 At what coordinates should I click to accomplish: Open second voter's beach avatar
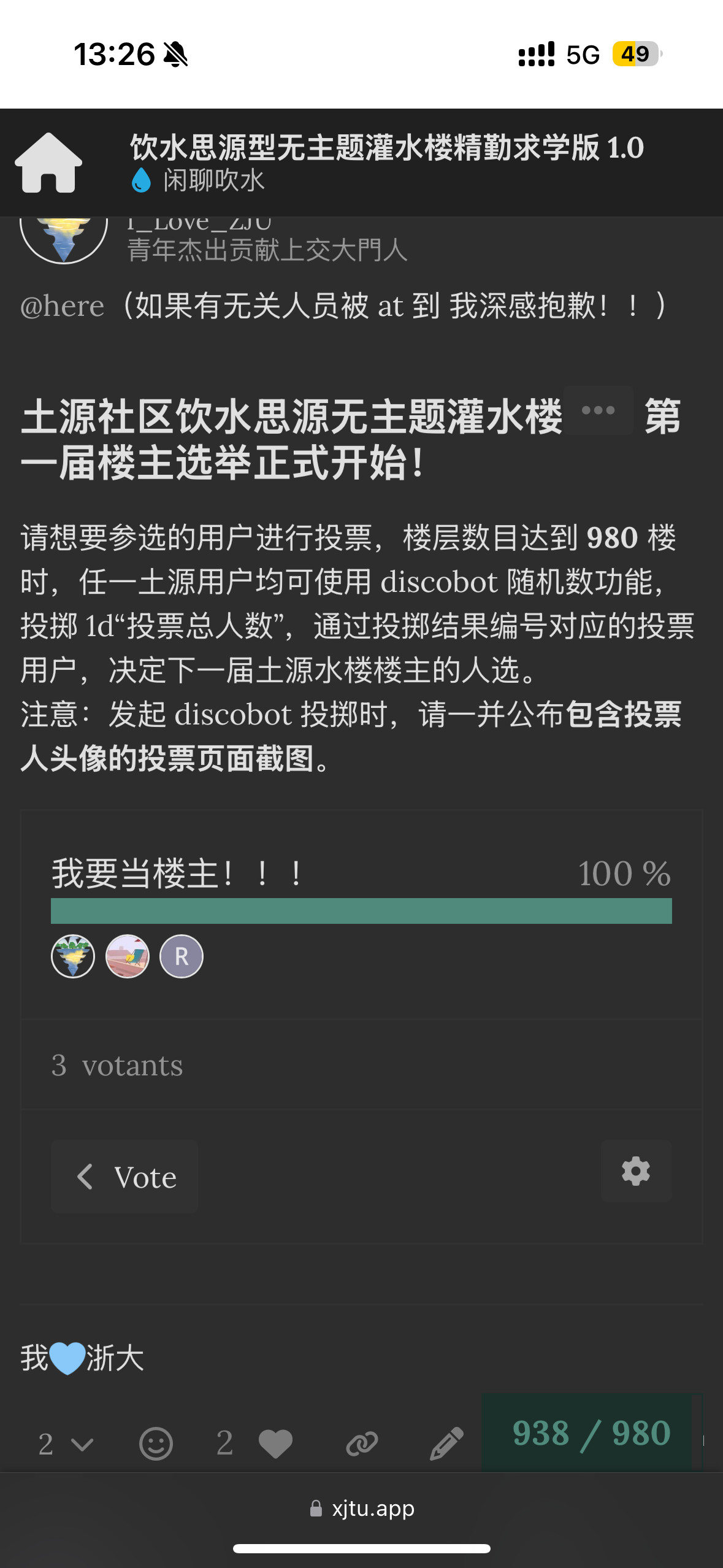[x=128, y=956]
